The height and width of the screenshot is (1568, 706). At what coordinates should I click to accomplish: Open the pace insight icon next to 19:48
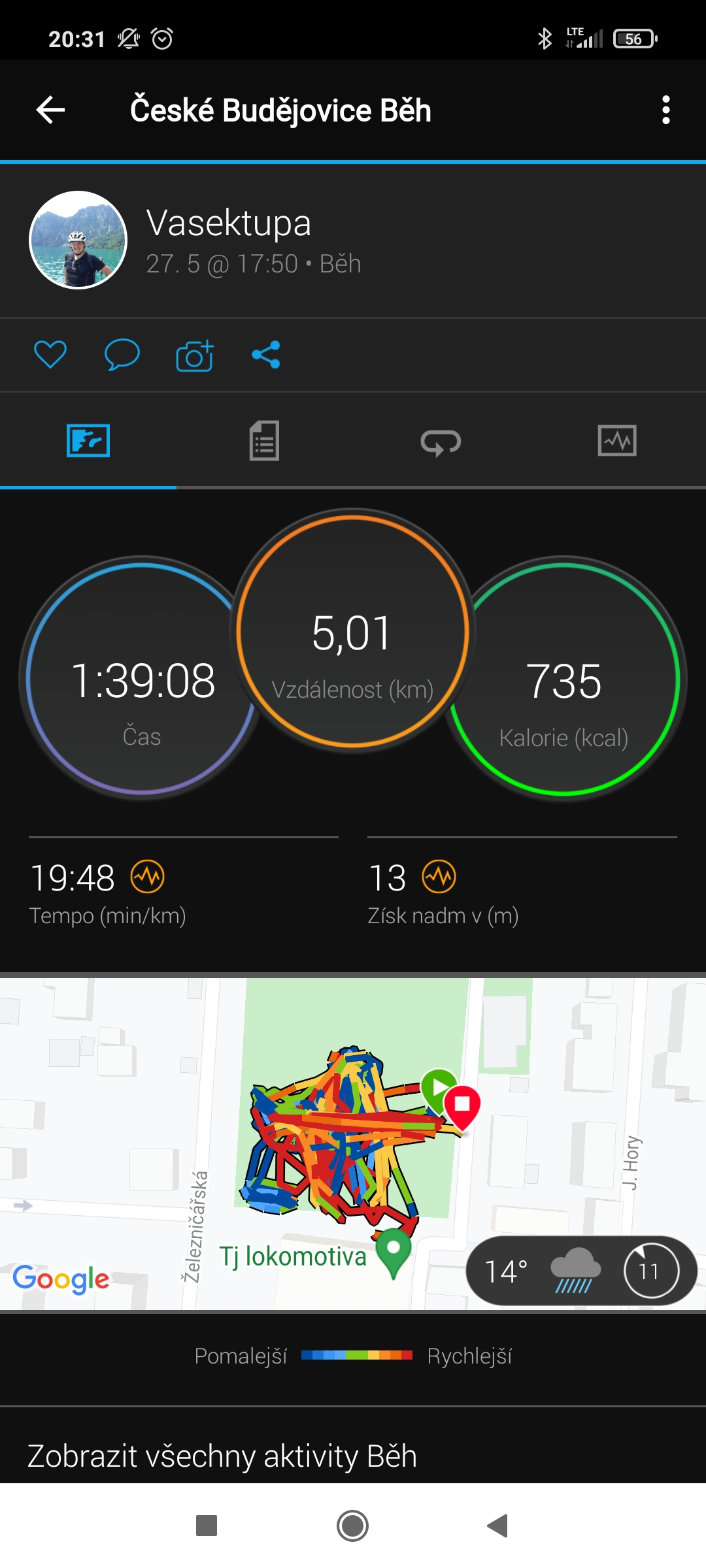pyautogui.click(x=148, y=876)
